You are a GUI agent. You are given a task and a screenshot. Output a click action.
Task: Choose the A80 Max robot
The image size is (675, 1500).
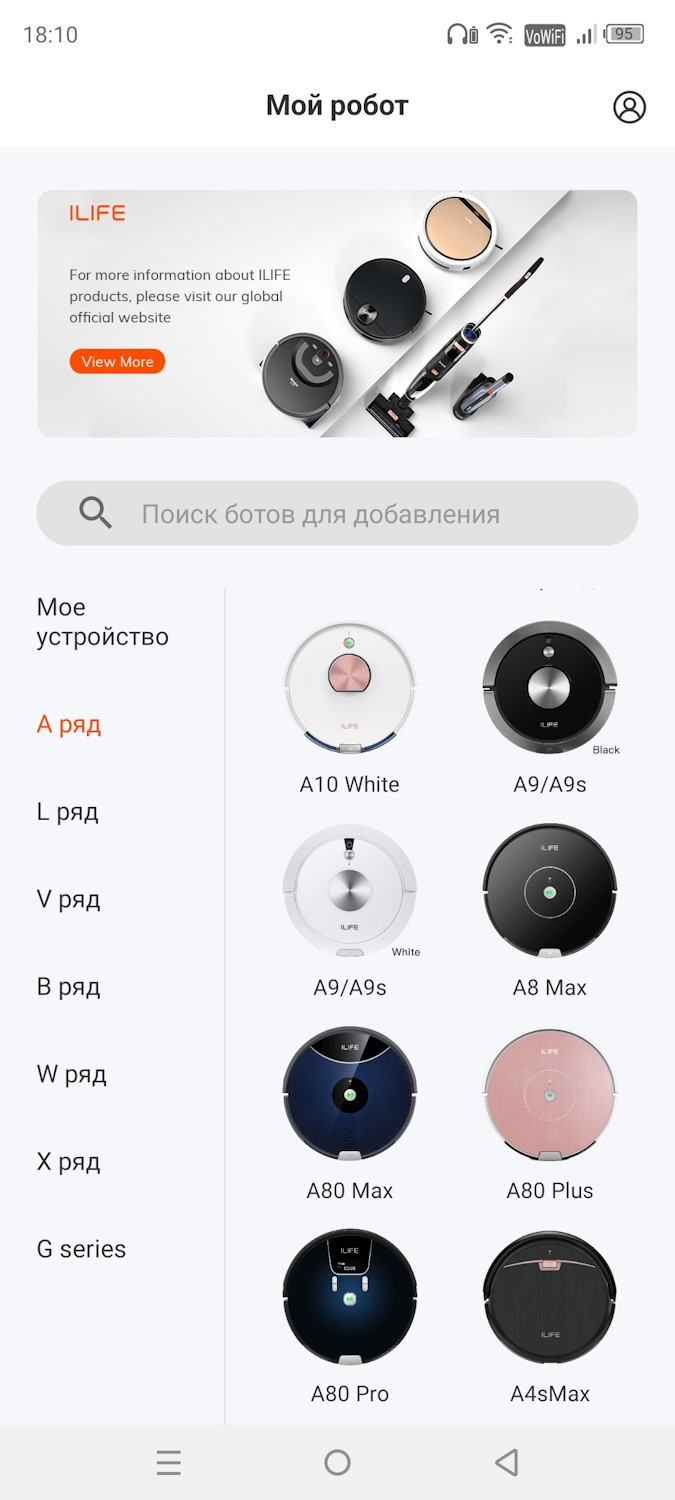[x=349, y=1095]
